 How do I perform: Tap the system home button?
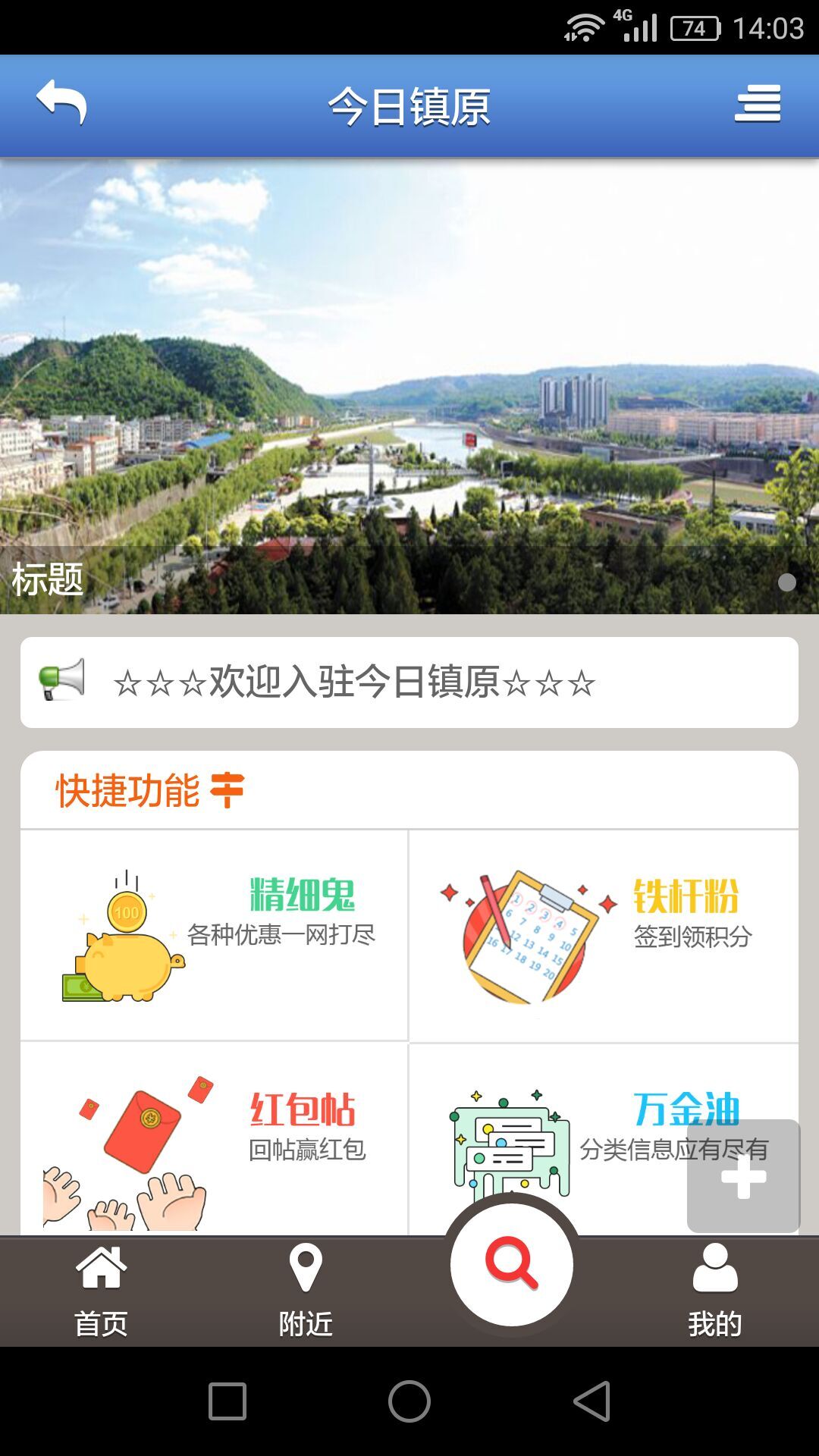409,1401
